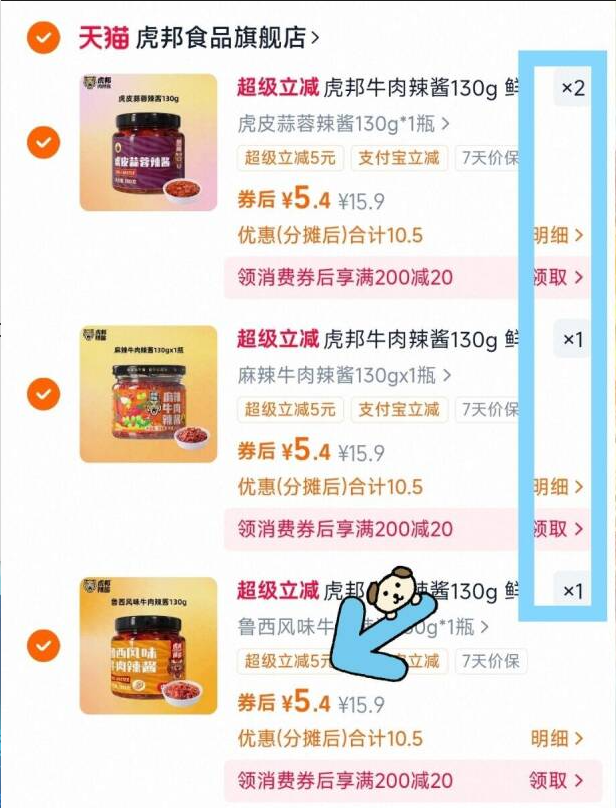Toggle the store checkbox for 虎邦食品旗舰店
The width and height of the screenshot is (616, 808).
point(42,38)
